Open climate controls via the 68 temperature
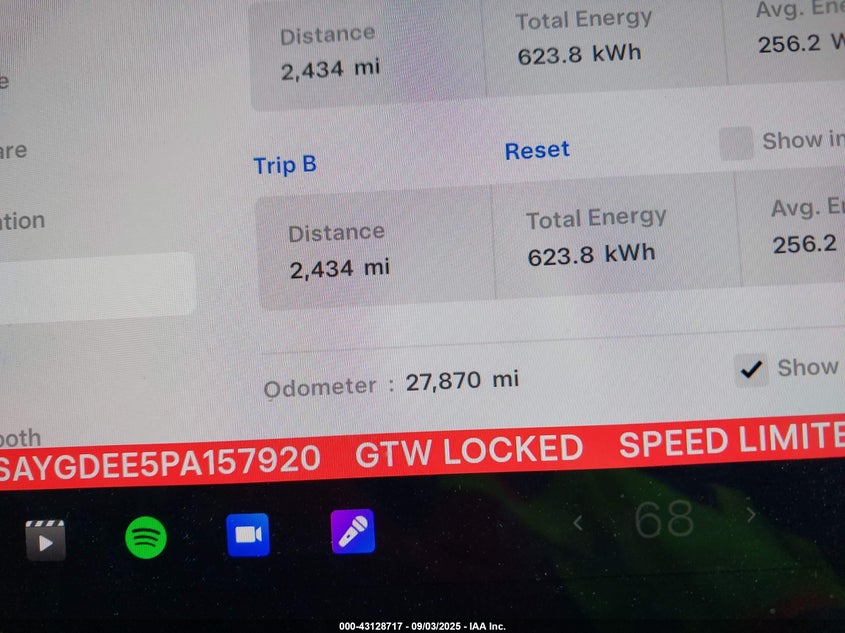 pos(664,518)
